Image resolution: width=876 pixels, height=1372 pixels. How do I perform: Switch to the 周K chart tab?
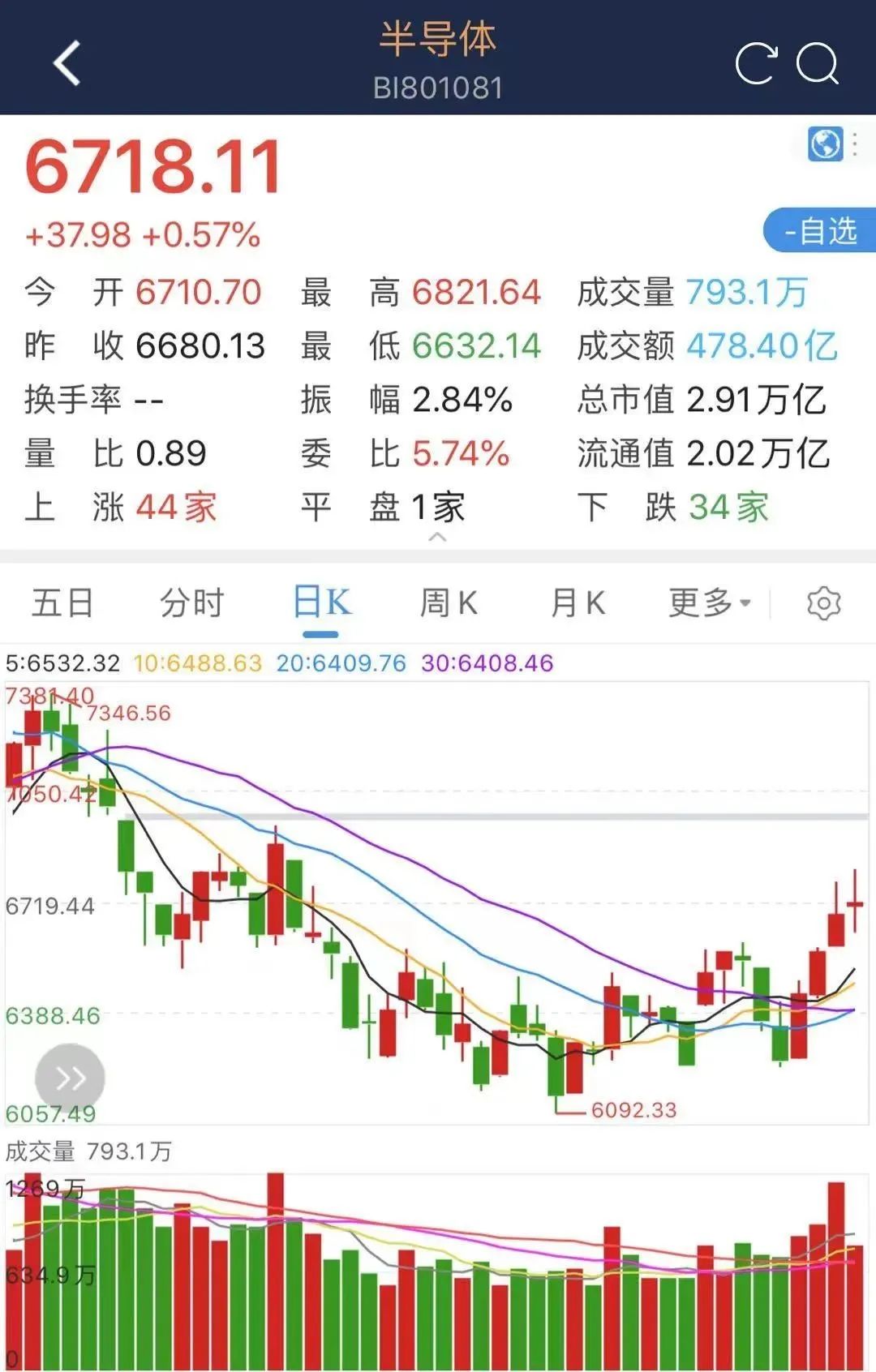(x=449, y=602)
